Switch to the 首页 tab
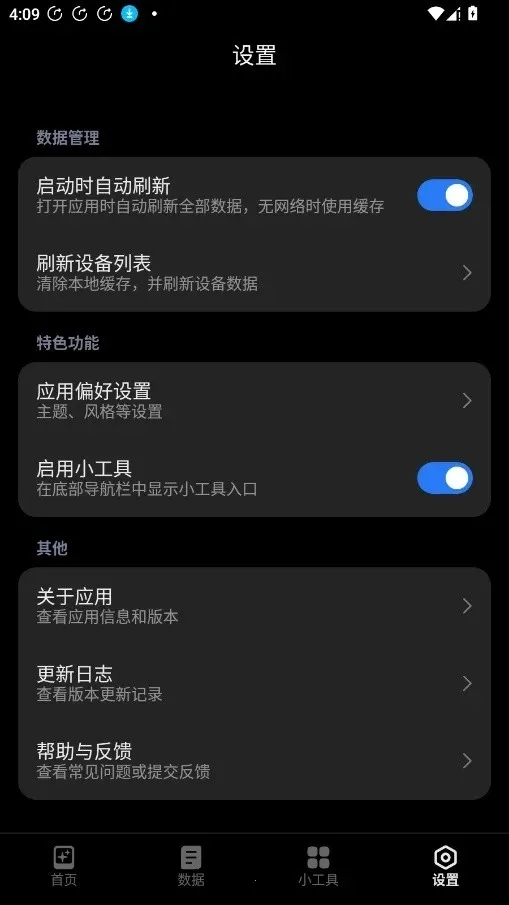The image size is (509, 905). pyautogui.click(x=64, y=866)
